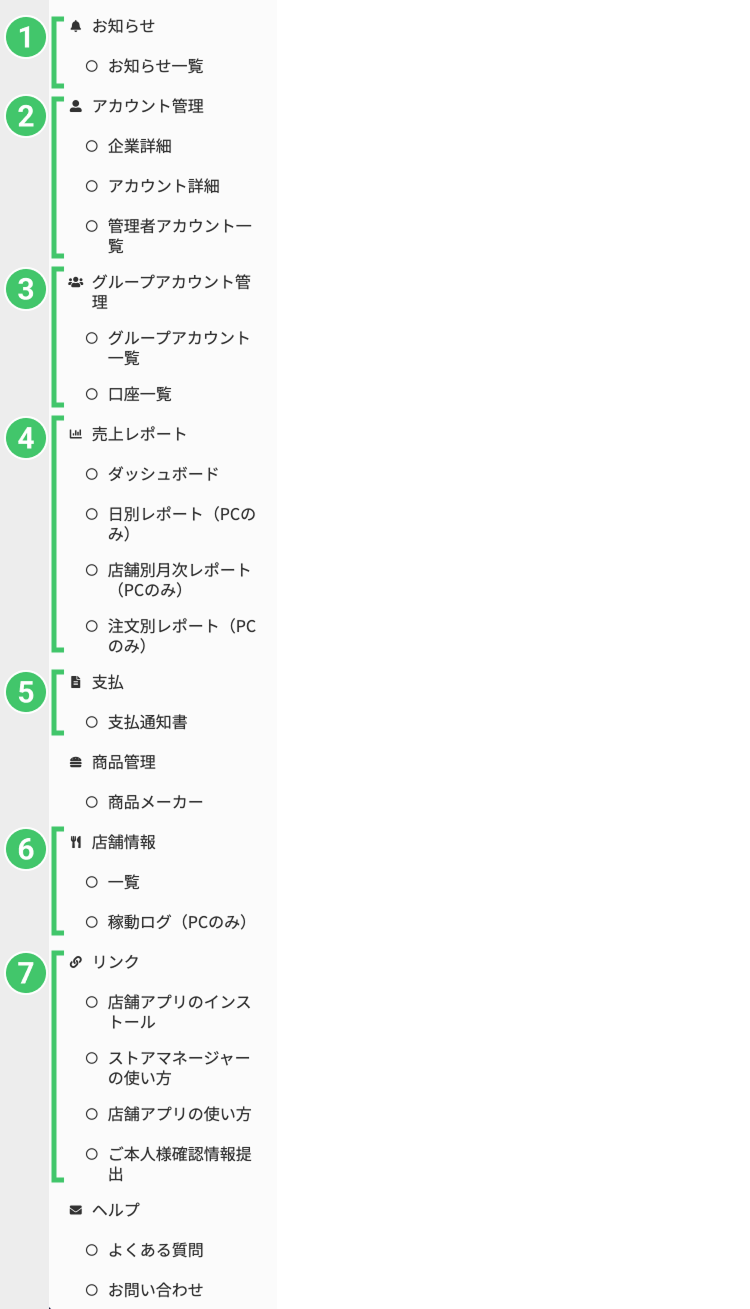Open ストアマネージャーの使い方
The image size is (750, 1309).
point(178,1068)
